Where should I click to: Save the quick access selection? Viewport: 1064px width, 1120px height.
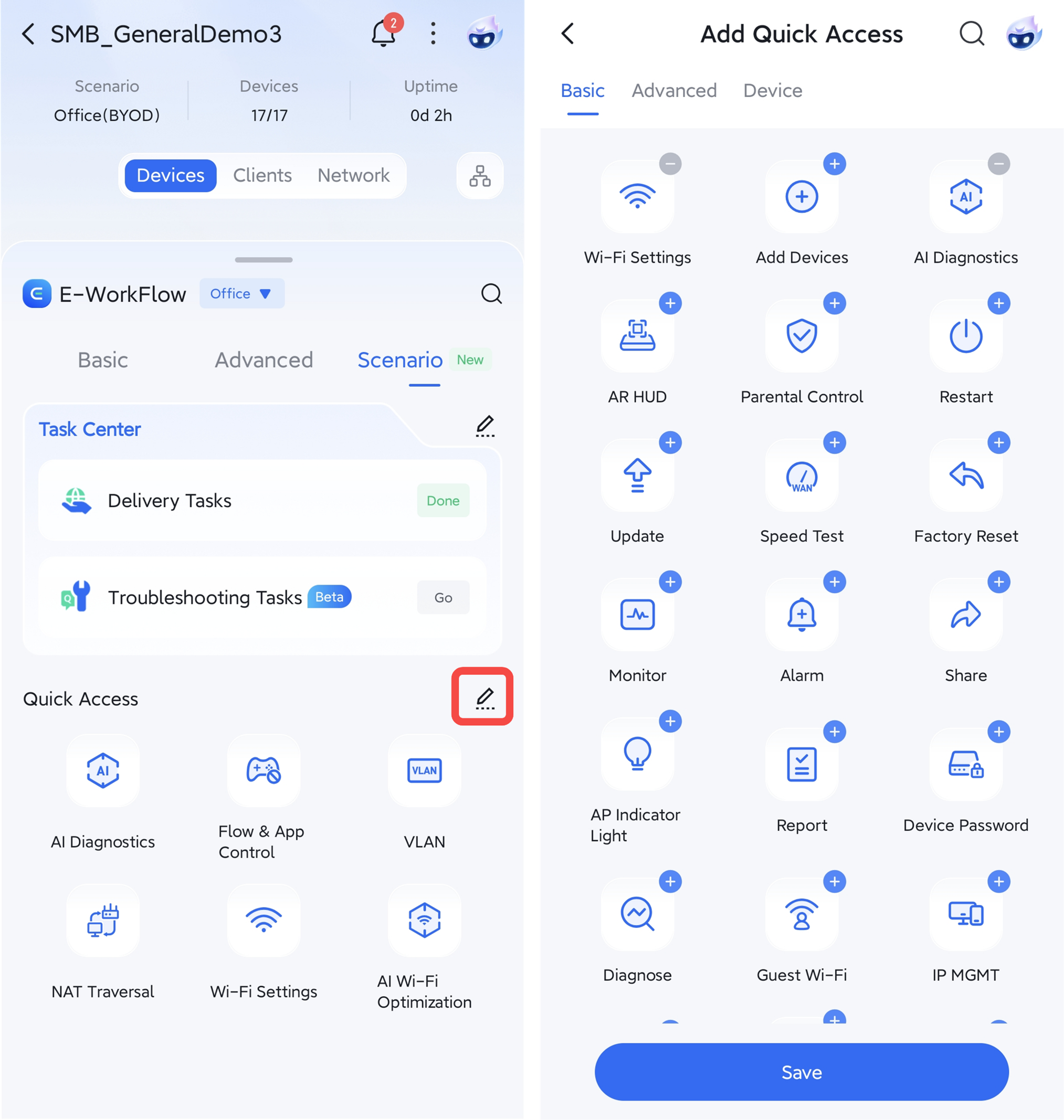(801, 1071)
